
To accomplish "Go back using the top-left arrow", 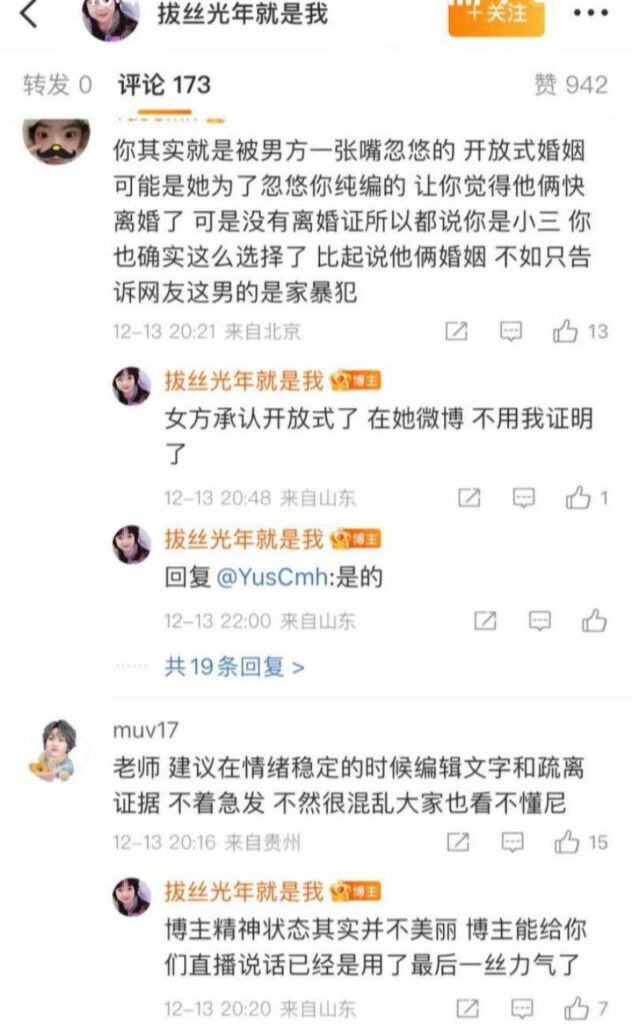I will [x=29, y=14].
